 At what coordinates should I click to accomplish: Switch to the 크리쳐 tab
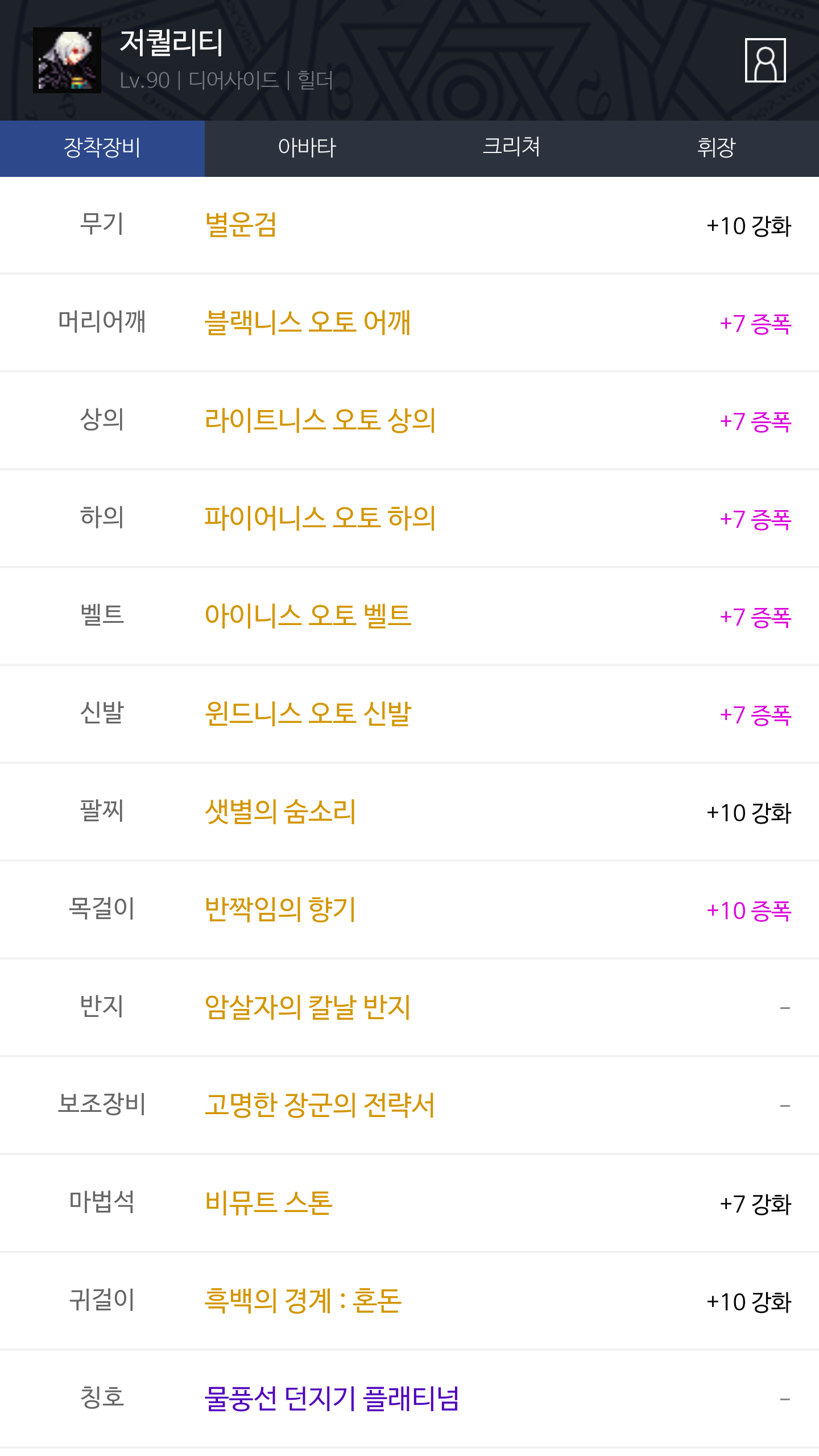click(512, 148)
